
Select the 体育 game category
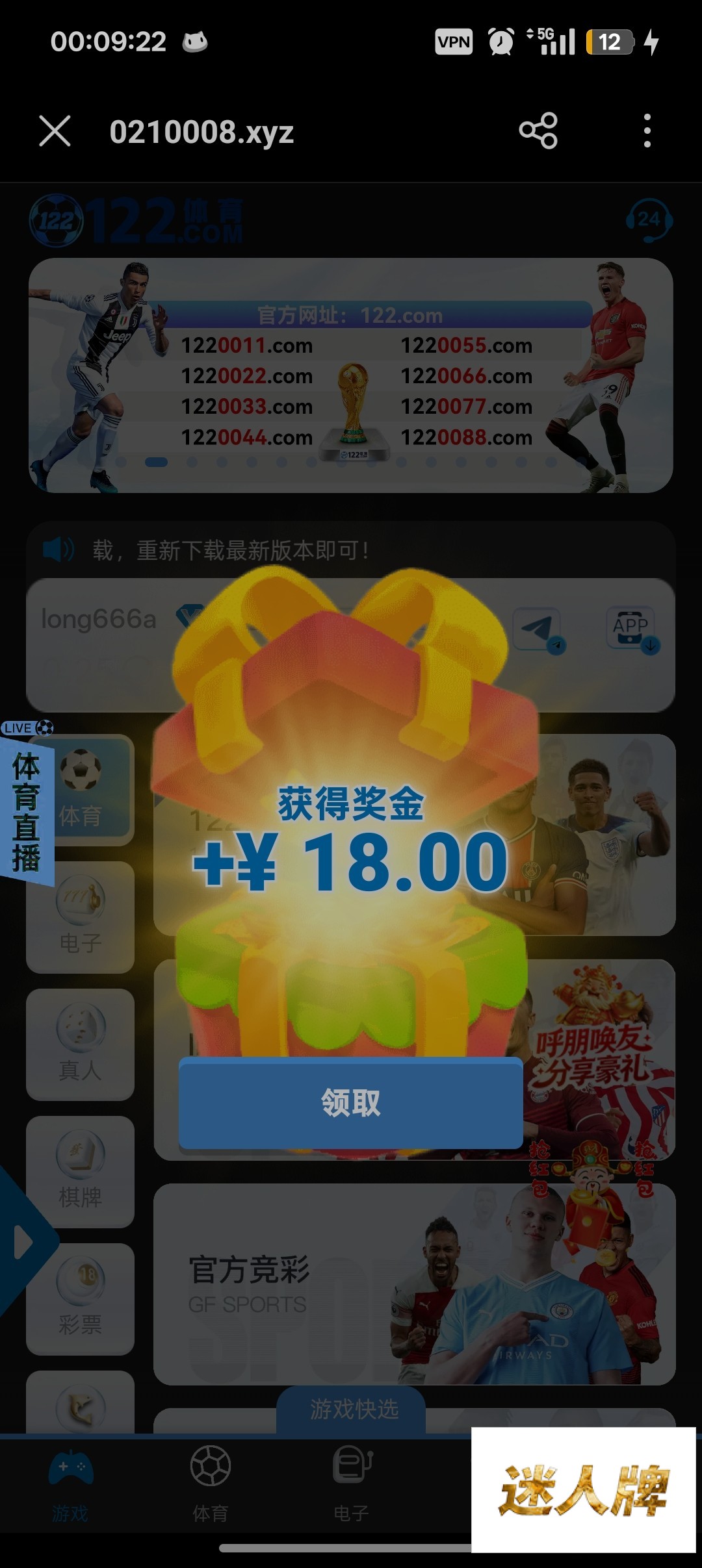(x=81, y=790)
